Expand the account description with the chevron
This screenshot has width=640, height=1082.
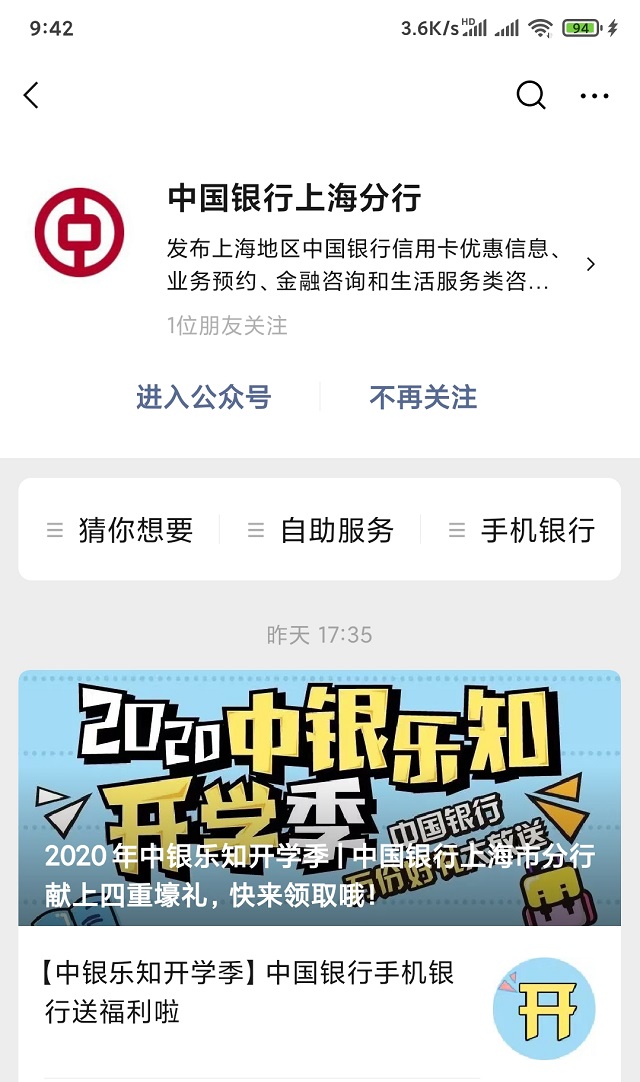coord(590,264)
